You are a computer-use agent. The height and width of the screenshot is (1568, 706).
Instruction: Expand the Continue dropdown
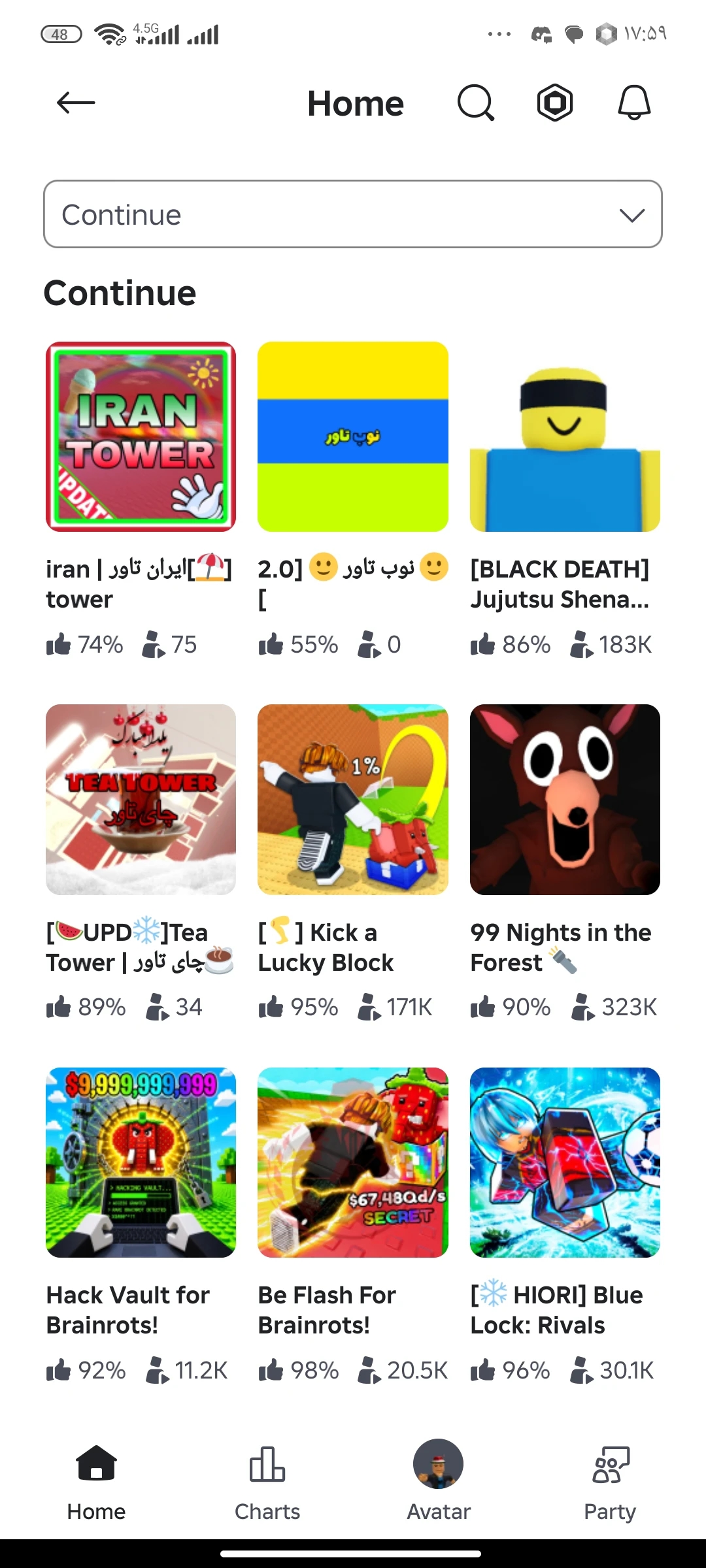click(x=353, y=214)
